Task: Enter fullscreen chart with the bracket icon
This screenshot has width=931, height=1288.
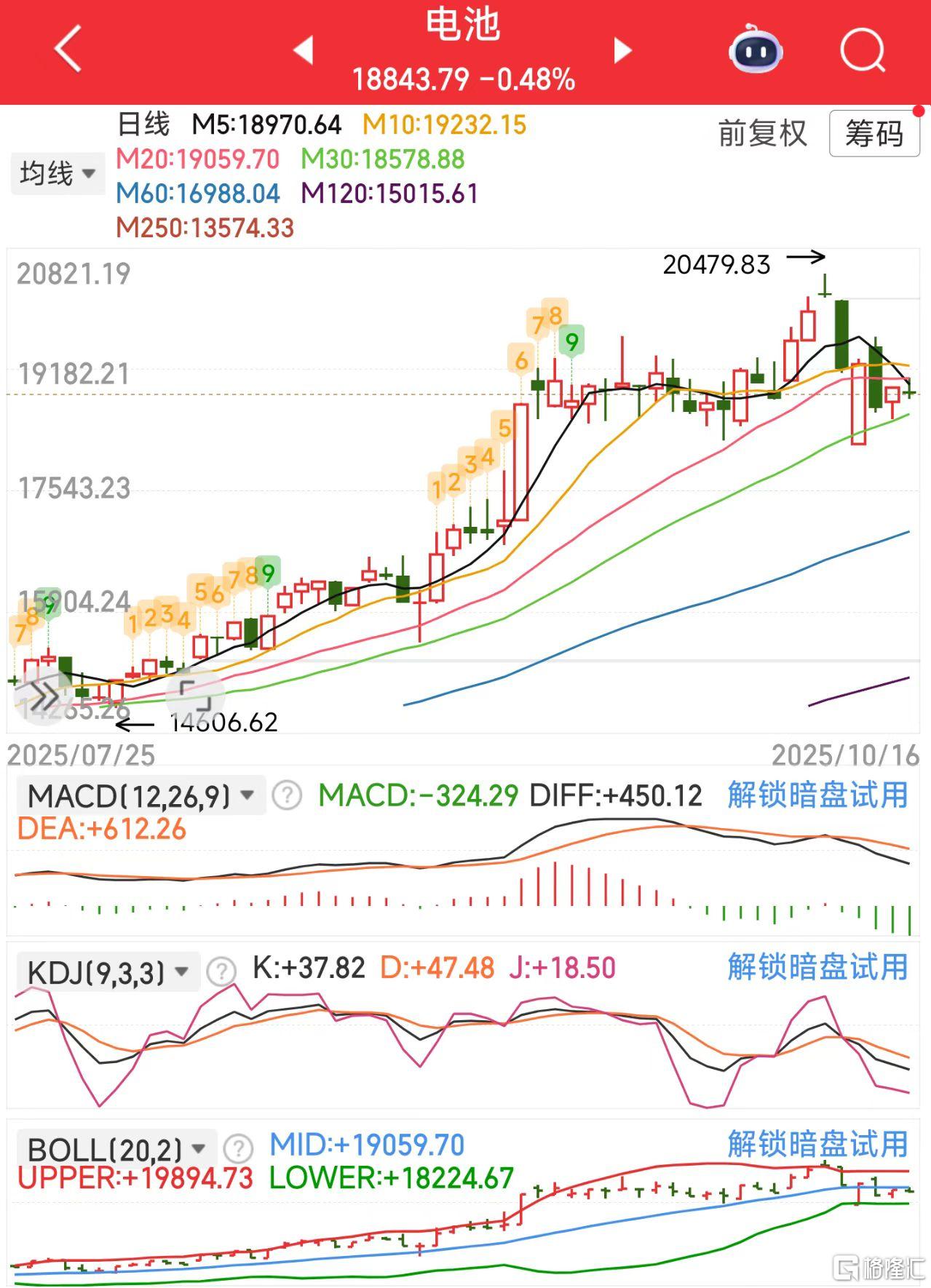Action: point(194,696)
